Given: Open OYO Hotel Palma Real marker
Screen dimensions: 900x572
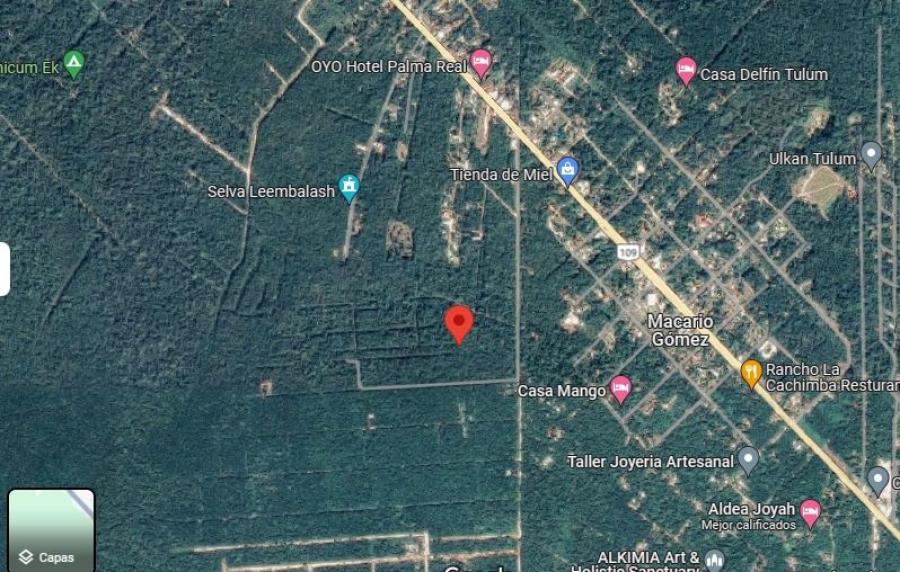Looking at the screenshot, I should [481, 64].
